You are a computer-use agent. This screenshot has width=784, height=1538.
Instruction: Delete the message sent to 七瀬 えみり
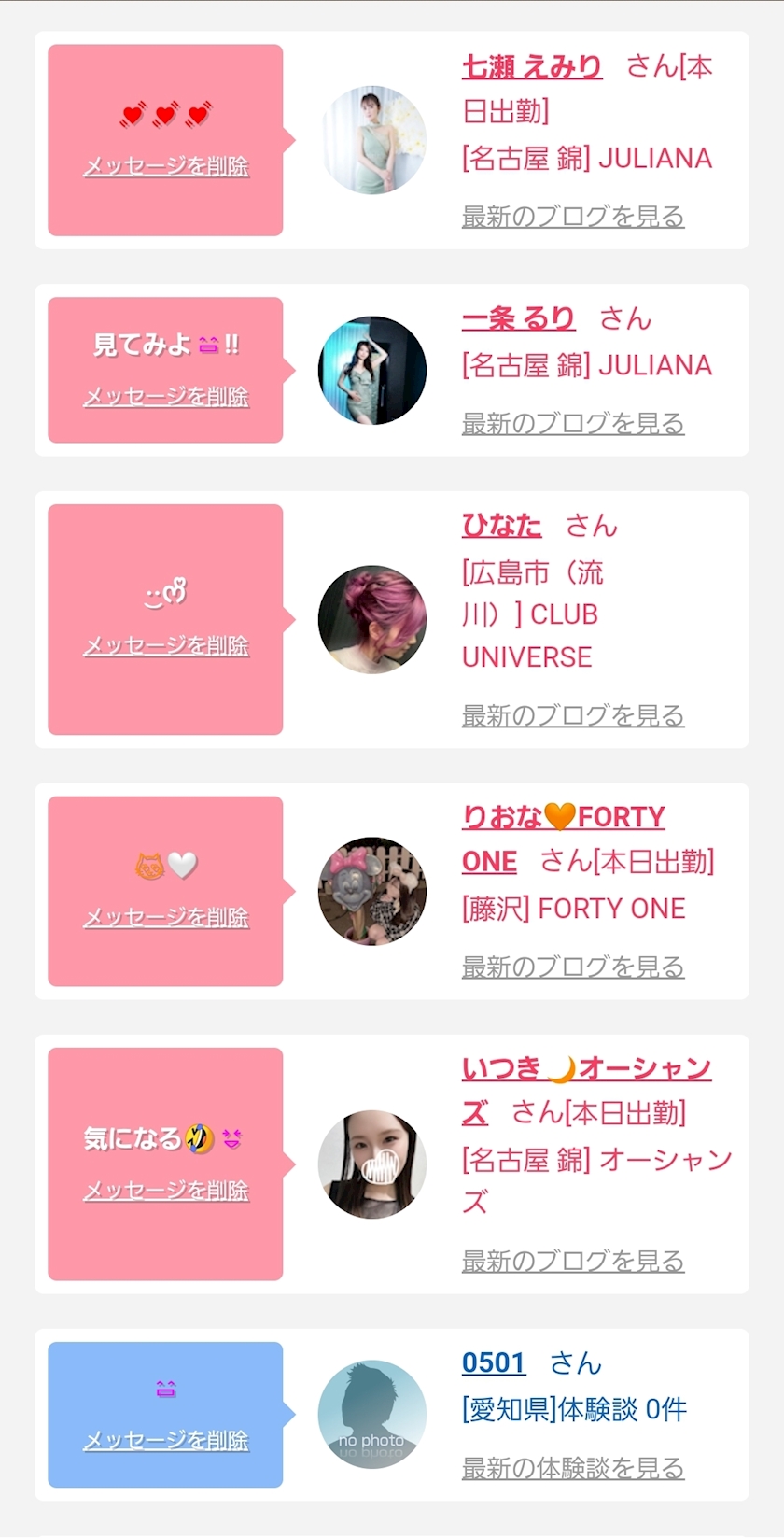166,166
